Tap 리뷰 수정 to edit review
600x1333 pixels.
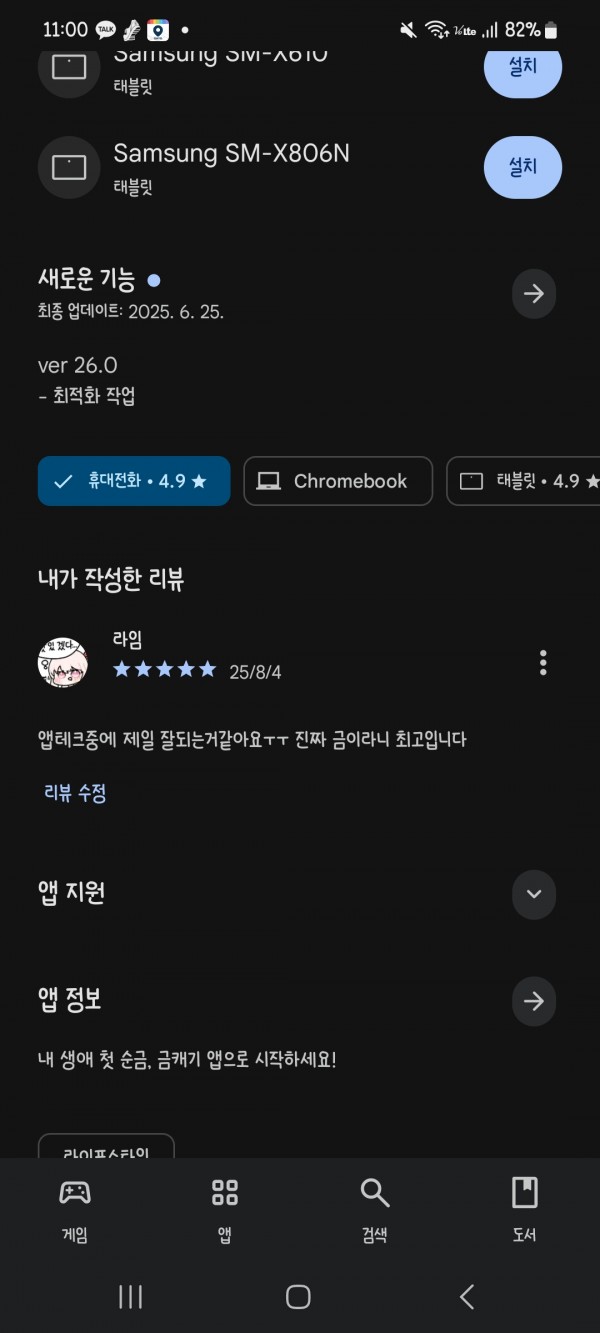click(75, 793)
